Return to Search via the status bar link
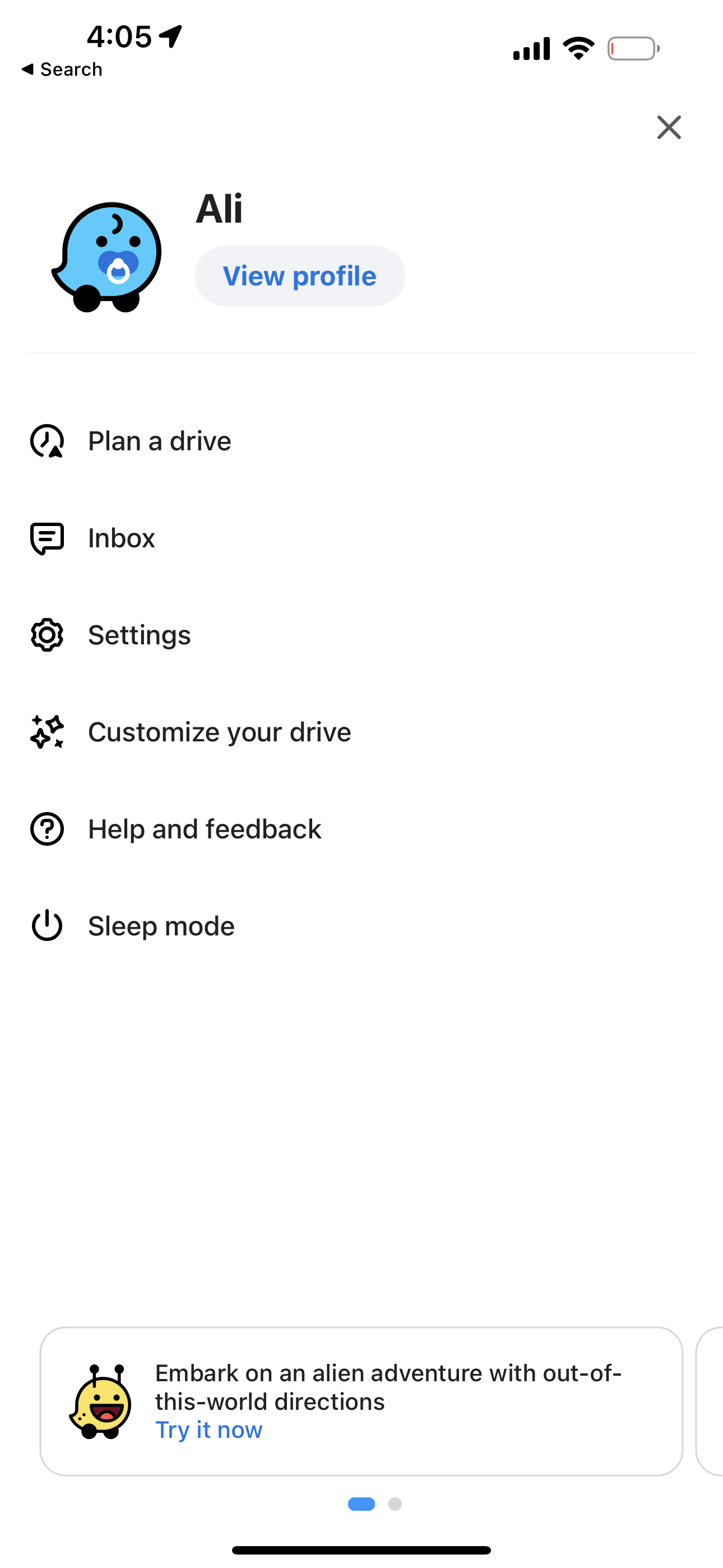The height and width of the screenshot is (1568, 723). 62,69
